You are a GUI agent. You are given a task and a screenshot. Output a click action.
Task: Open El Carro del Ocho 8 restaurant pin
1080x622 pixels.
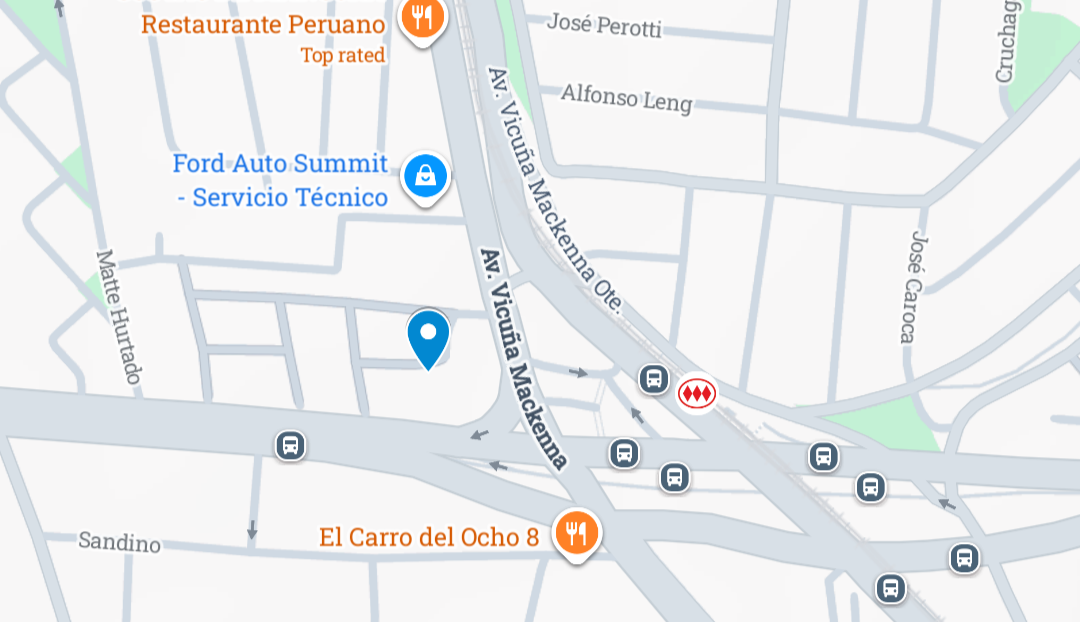[x=576, y=533]
